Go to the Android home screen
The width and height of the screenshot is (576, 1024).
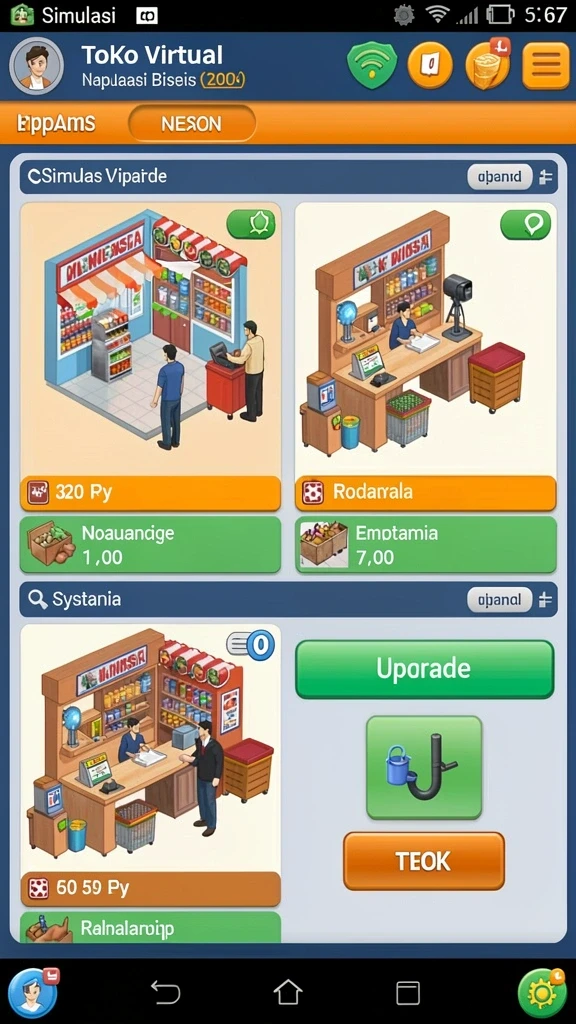point(287,993)
